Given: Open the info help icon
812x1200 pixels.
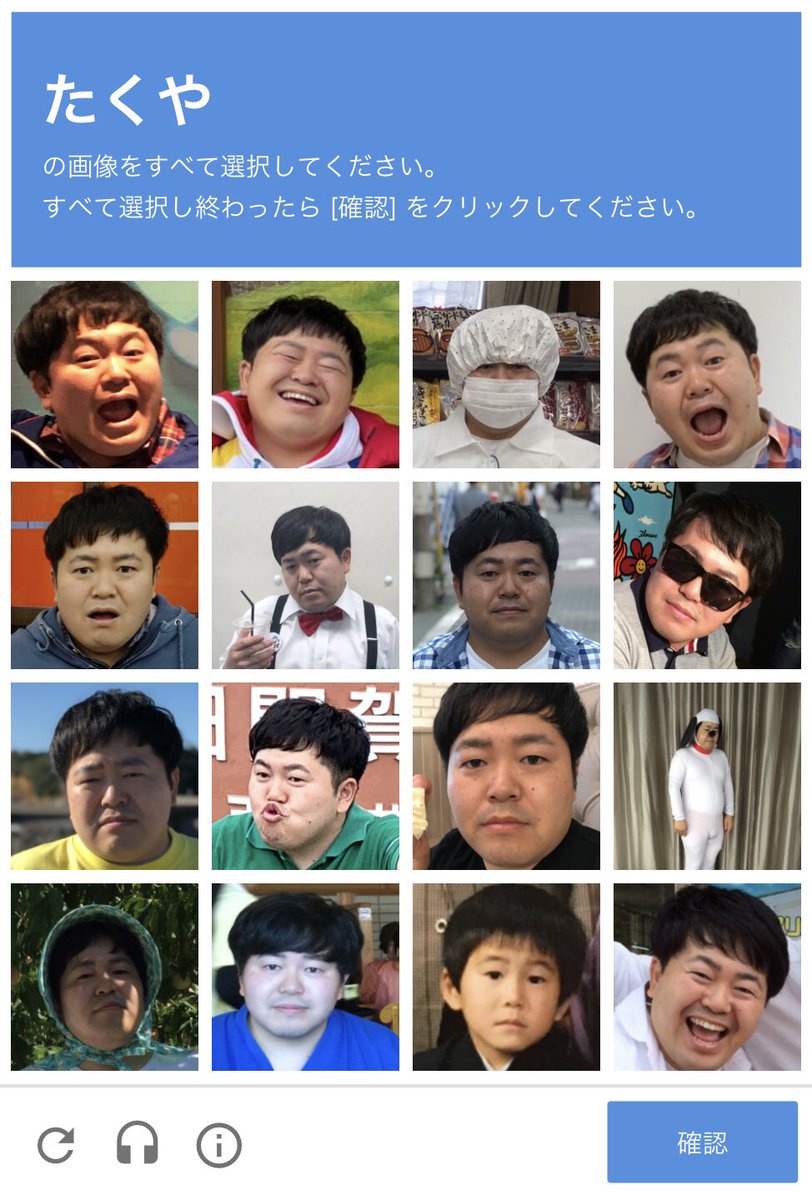Looking at the screenshot, I should point(218,1144).
